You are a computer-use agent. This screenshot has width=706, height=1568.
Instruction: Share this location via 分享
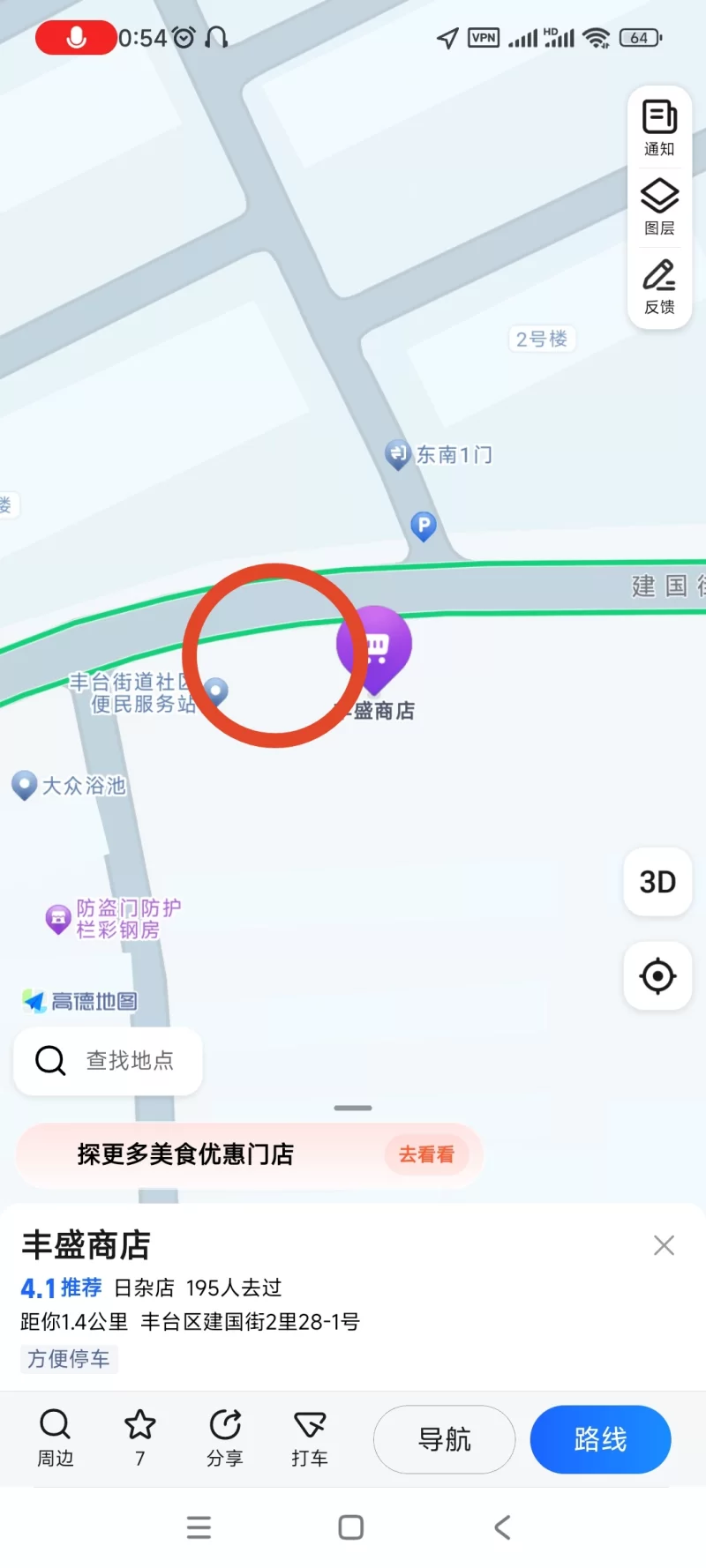(224, 1437)
